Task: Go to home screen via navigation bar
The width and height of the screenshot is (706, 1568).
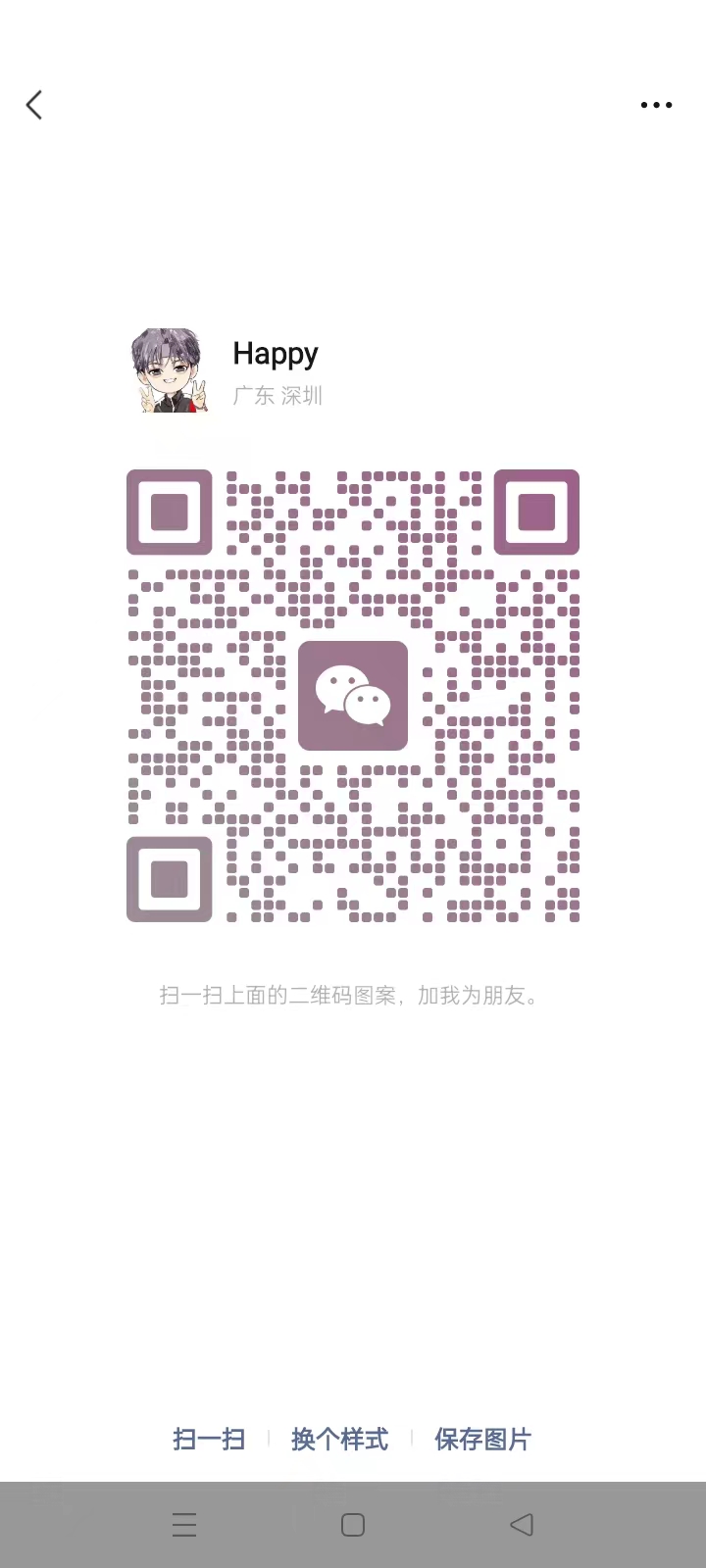Action: click(353, 1525)
